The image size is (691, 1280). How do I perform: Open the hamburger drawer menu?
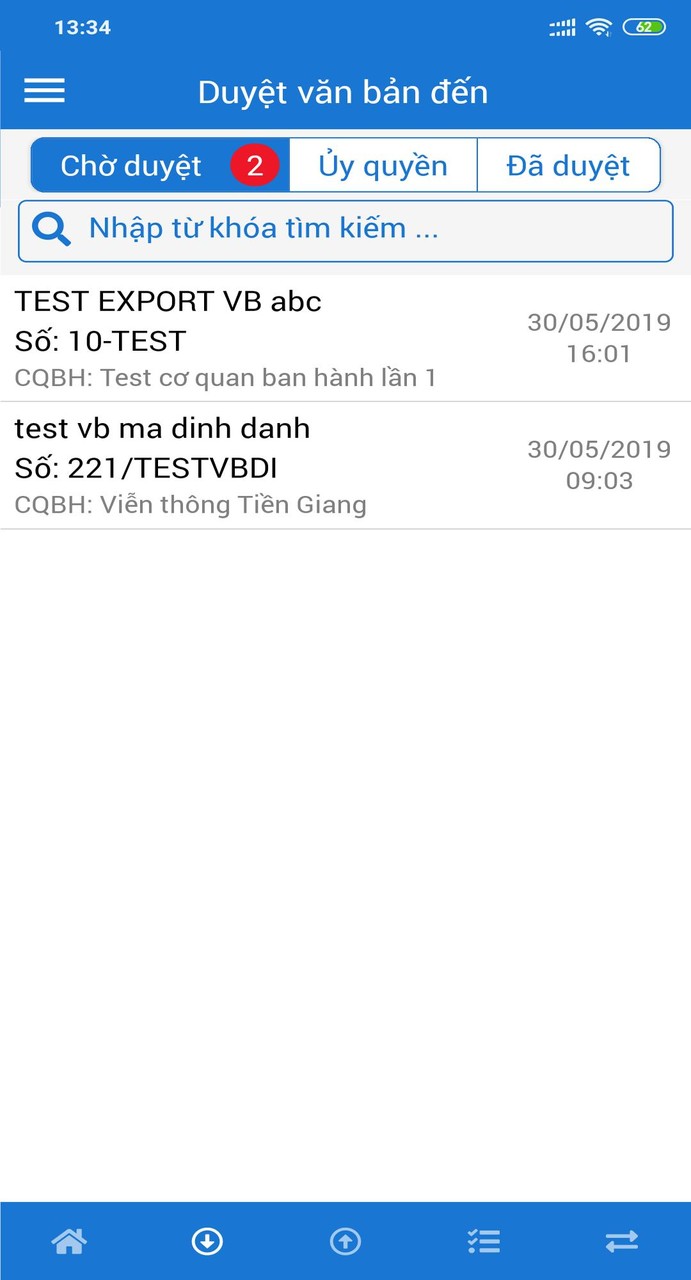(x=45, y=91)
